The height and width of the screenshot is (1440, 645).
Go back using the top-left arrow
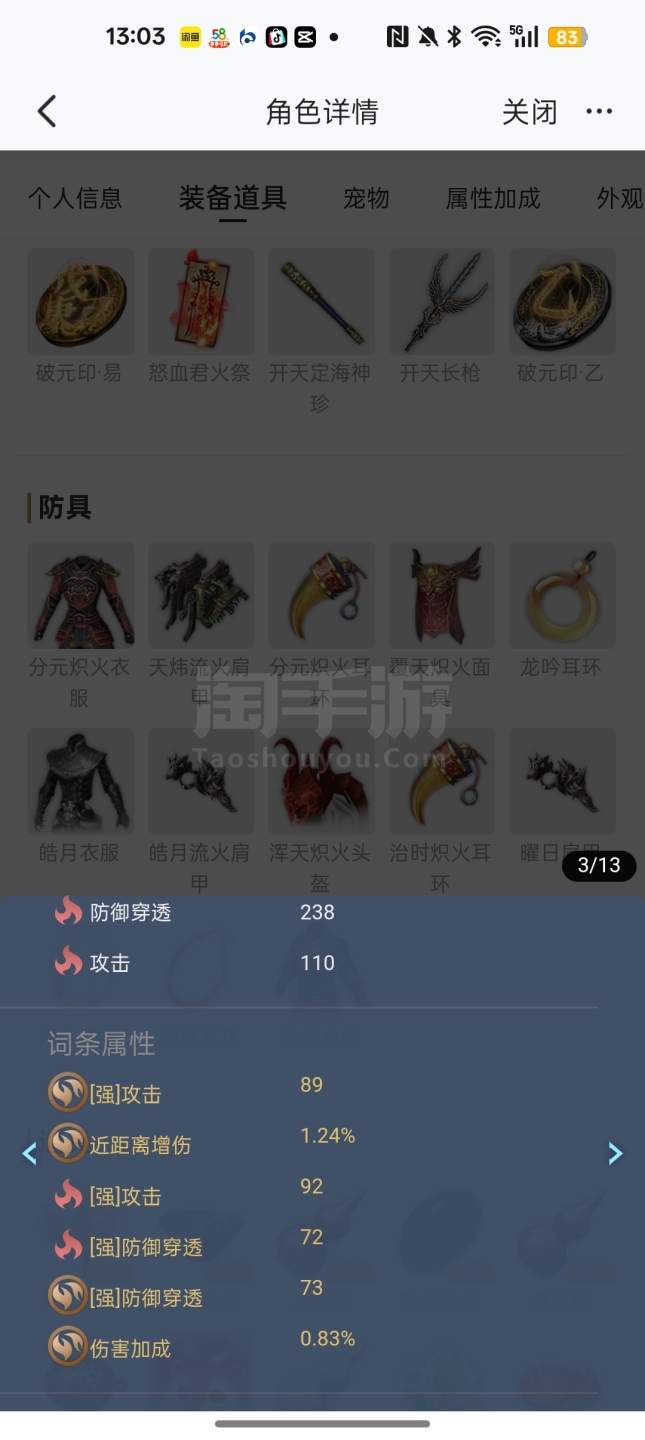pyautogui.click(x=47, y=111)
